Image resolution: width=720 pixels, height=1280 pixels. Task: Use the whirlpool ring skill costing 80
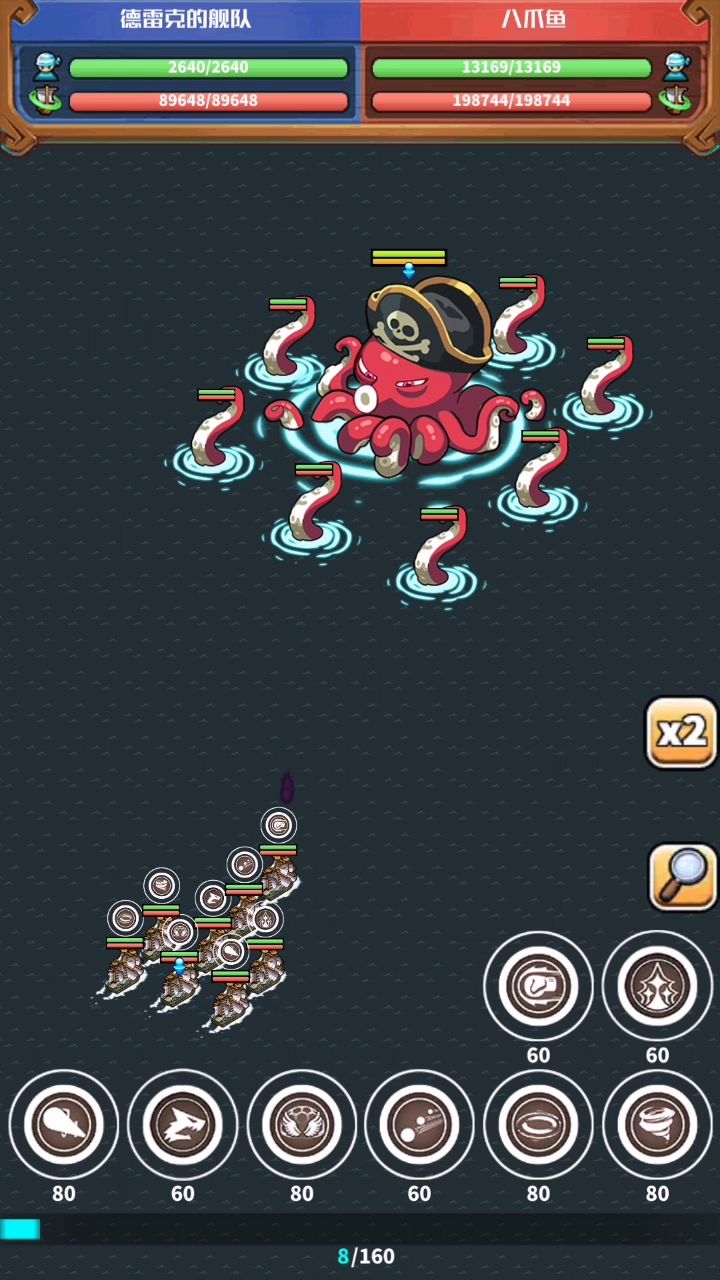pos(538,1125)
